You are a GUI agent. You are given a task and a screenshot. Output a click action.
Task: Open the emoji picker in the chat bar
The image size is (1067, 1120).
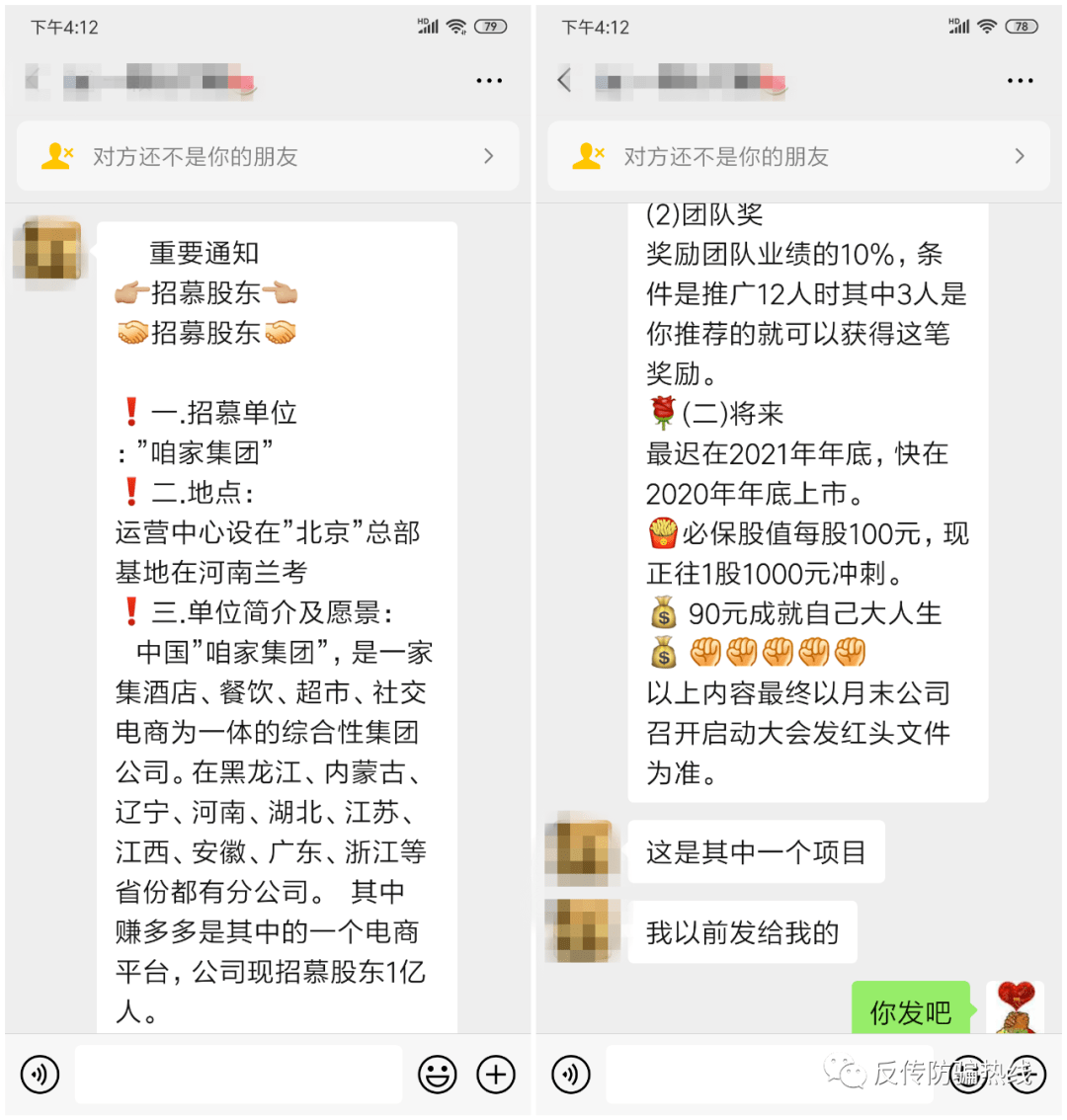439,1075
